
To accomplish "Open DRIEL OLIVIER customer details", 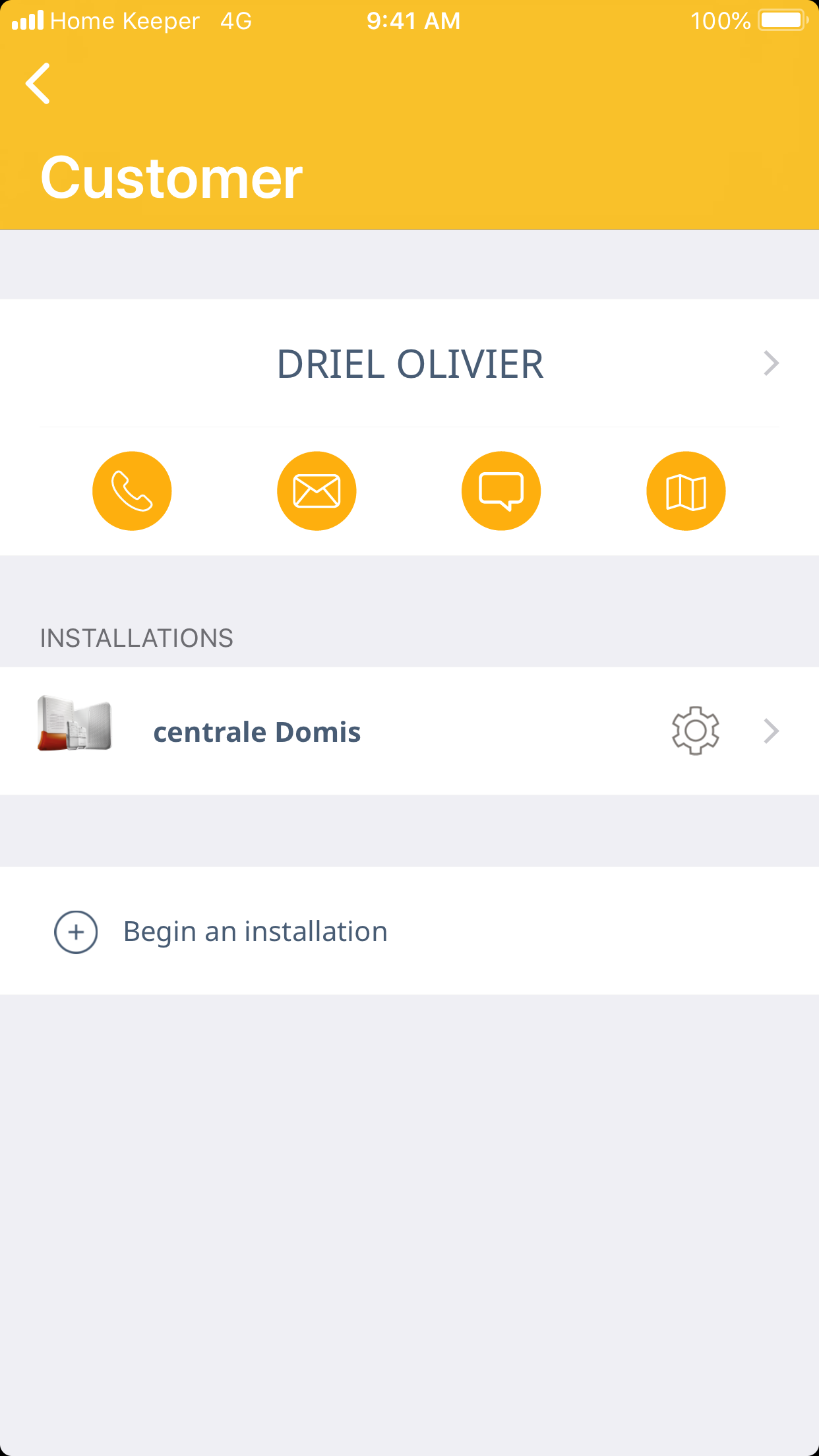I will click(x=410, y=364).
